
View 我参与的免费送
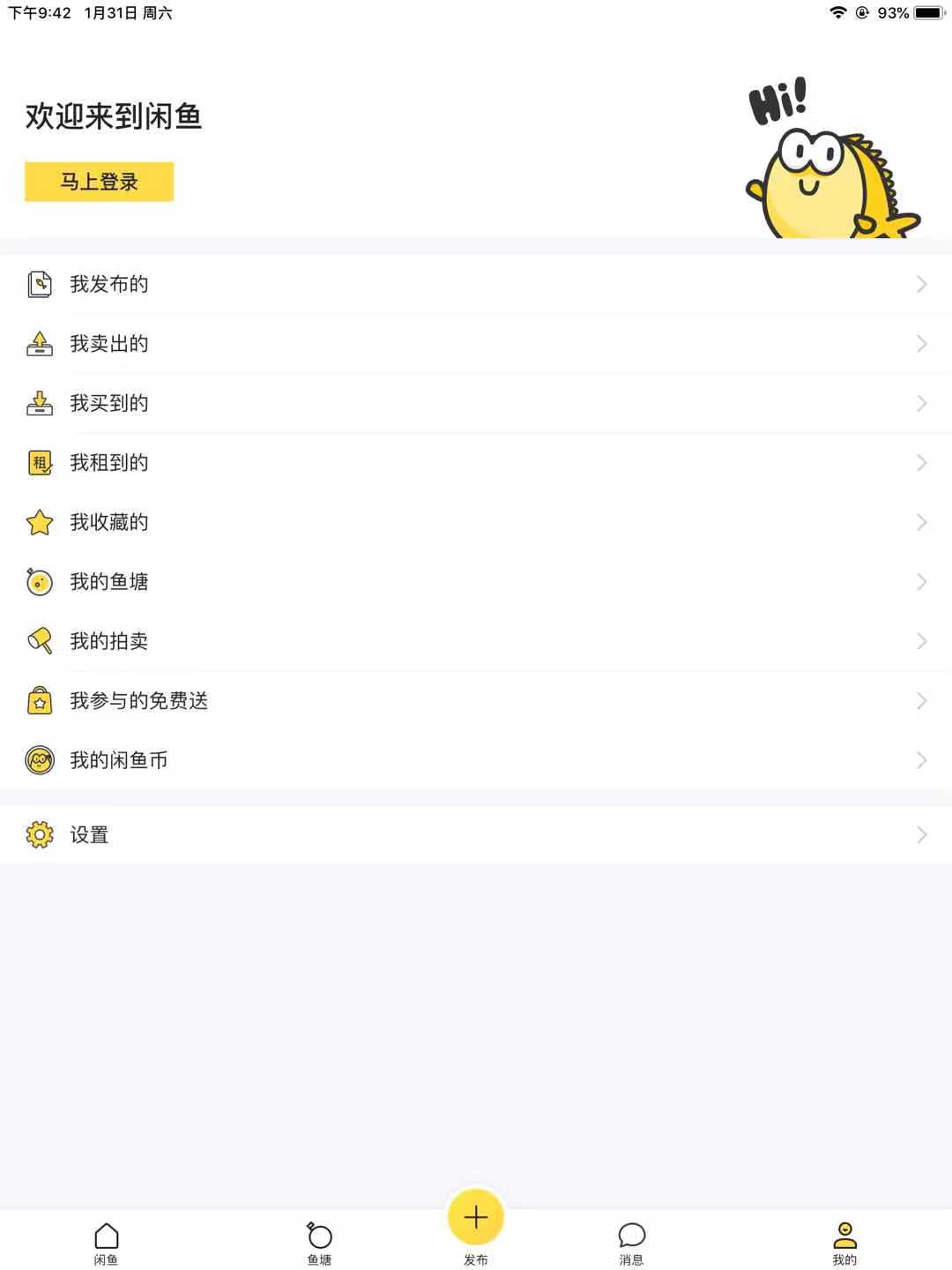pyautogui.click(x=138, y=701)
